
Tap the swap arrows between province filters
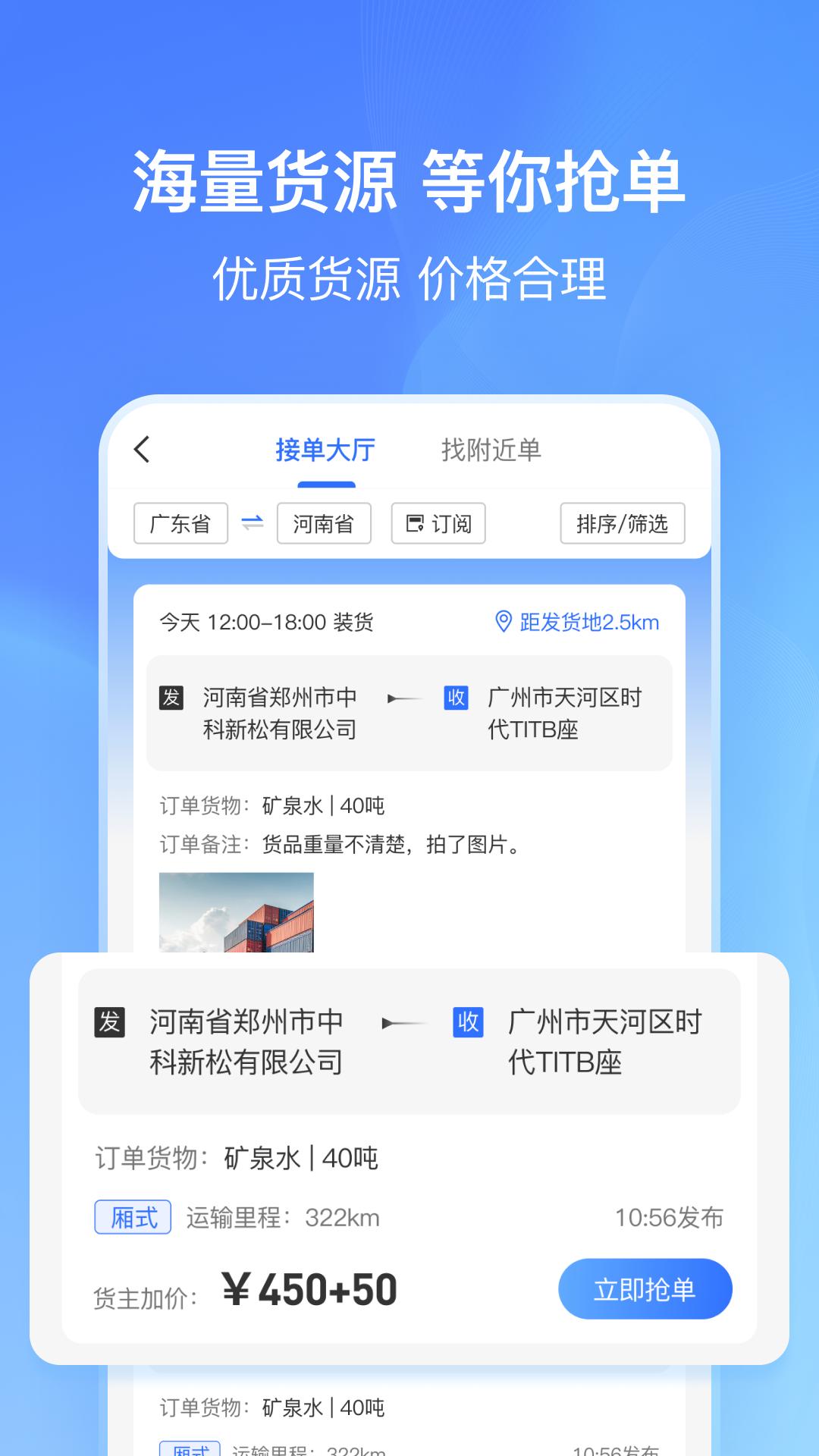(253, 523)
